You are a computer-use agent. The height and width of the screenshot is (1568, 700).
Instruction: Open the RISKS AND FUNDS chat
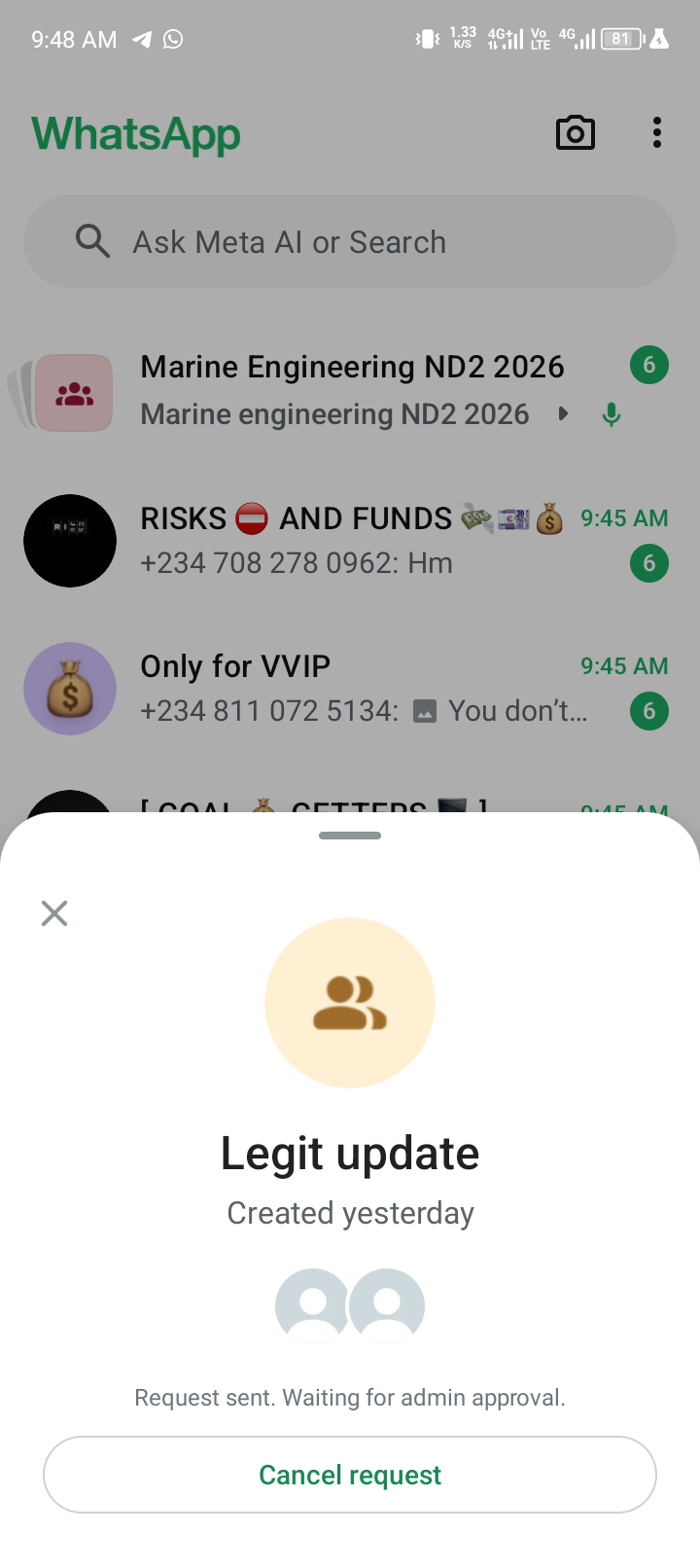point(350,541)
